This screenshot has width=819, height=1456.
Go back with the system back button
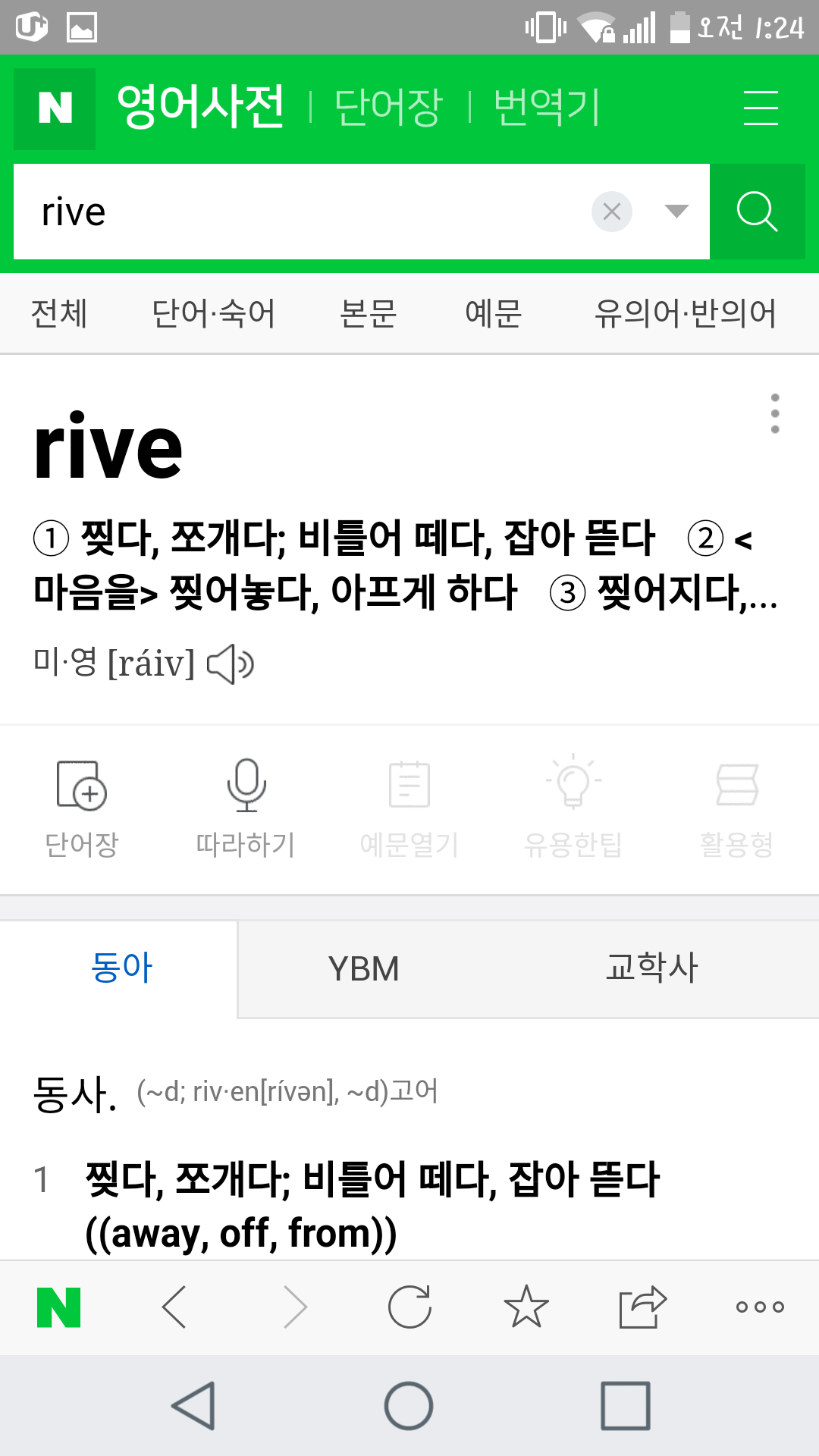194,1406
